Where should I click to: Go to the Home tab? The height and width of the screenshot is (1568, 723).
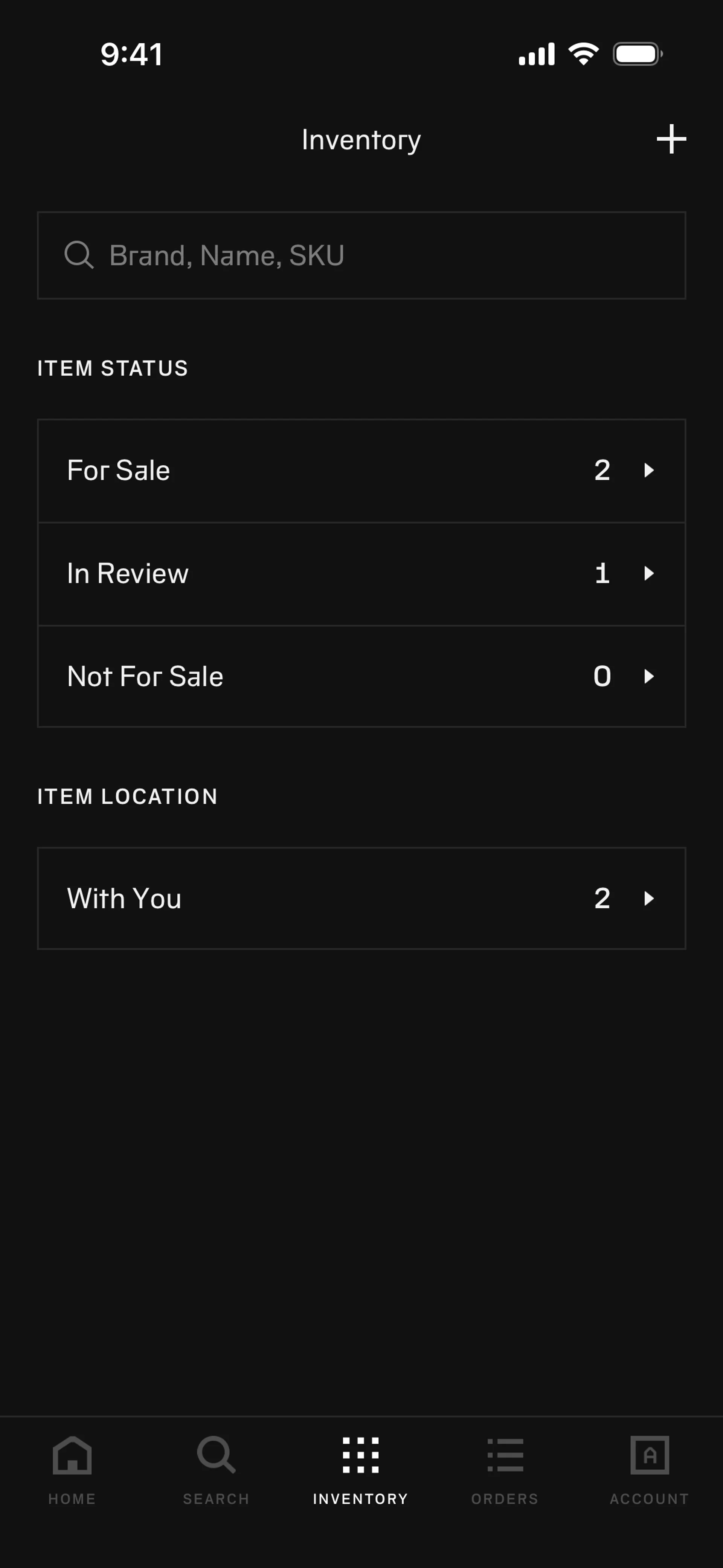coord(72,1469)
